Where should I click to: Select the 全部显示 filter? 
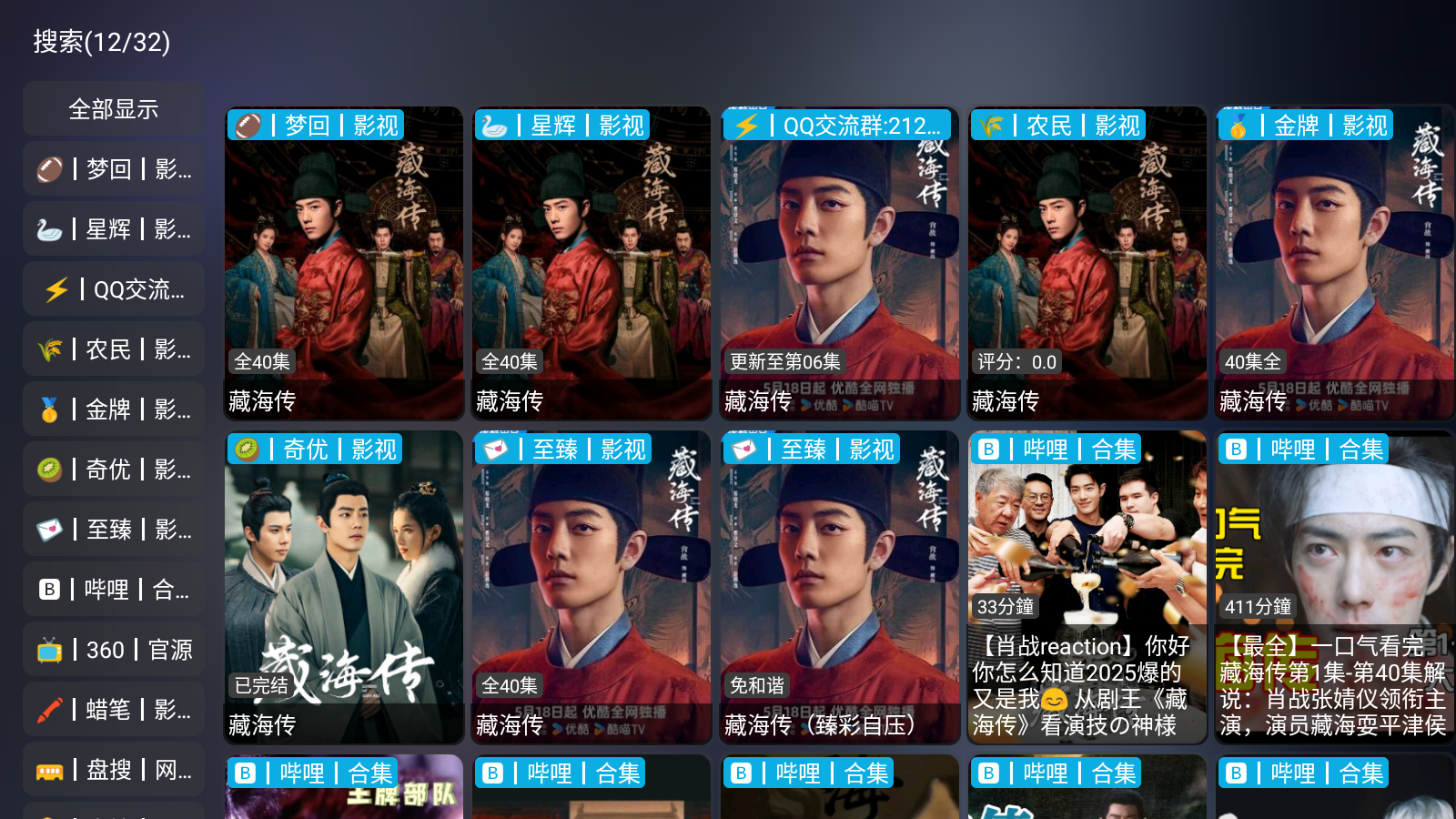click(114, 109)
